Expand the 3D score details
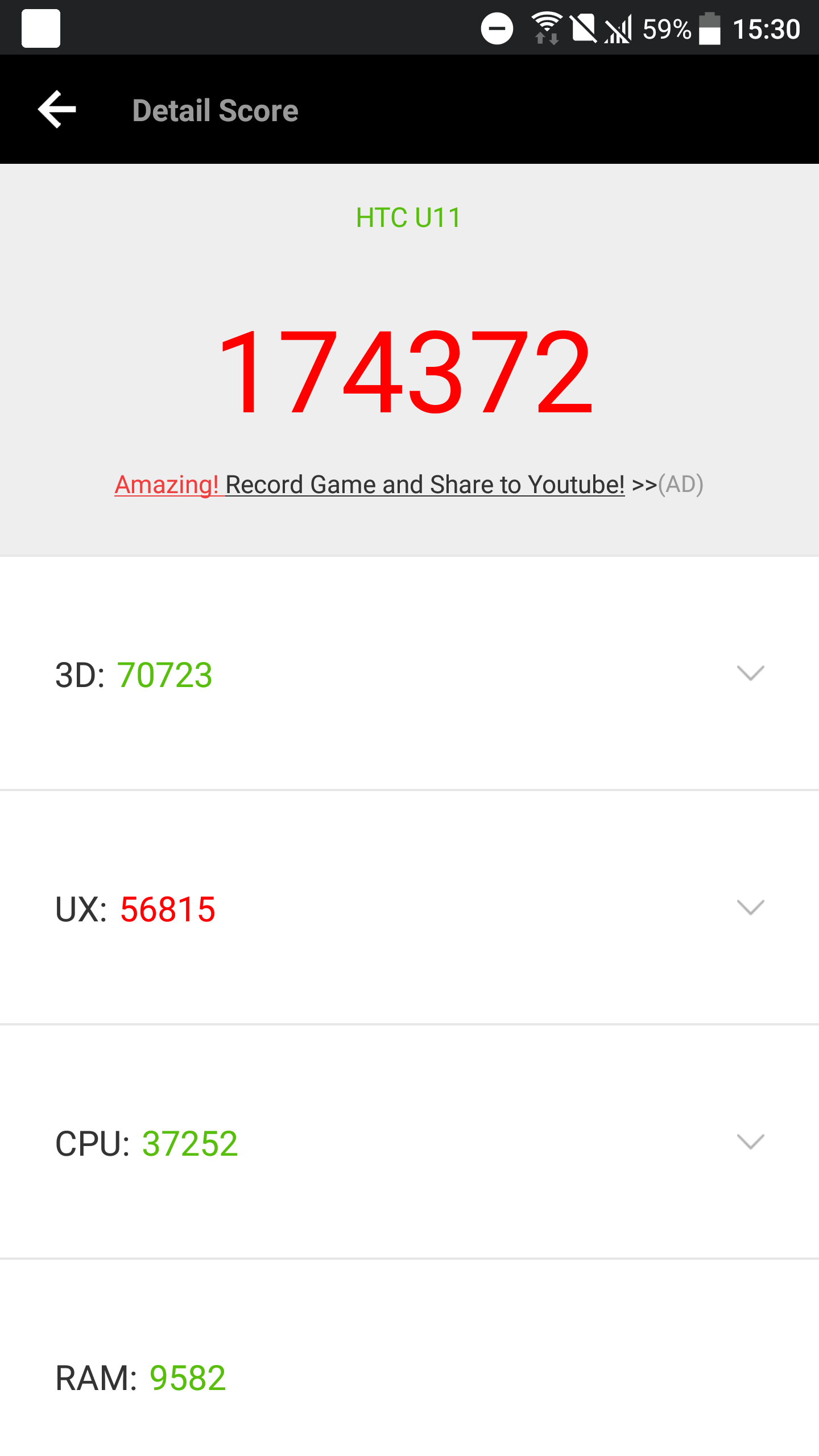The image size is (819, 1456). pyautogui.click(x=750, y=673)
